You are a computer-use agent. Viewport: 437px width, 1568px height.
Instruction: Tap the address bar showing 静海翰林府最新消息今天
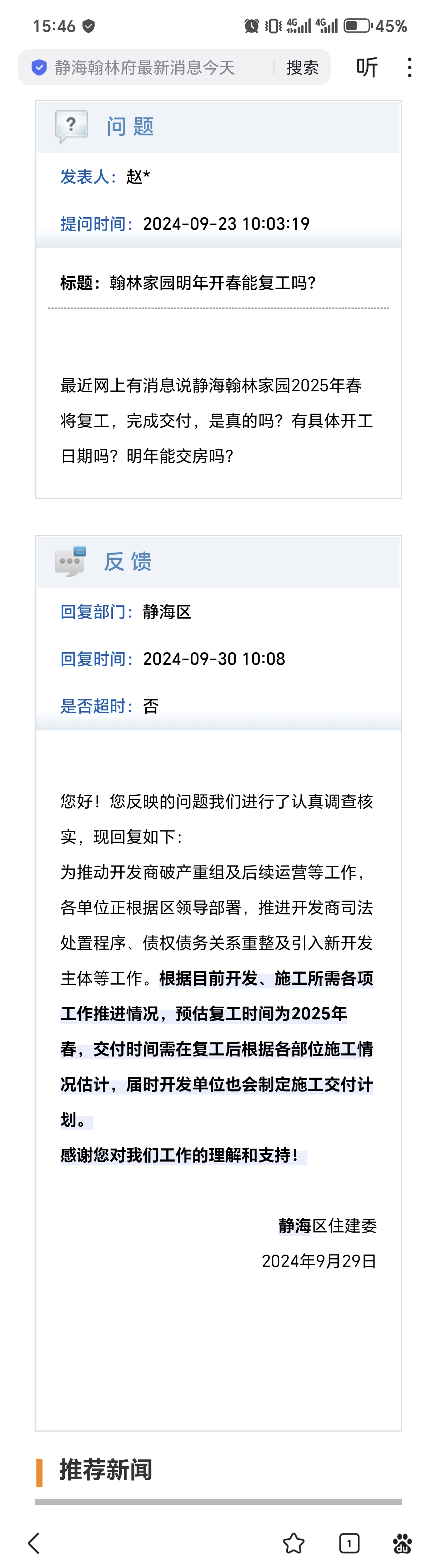point(146,67)
